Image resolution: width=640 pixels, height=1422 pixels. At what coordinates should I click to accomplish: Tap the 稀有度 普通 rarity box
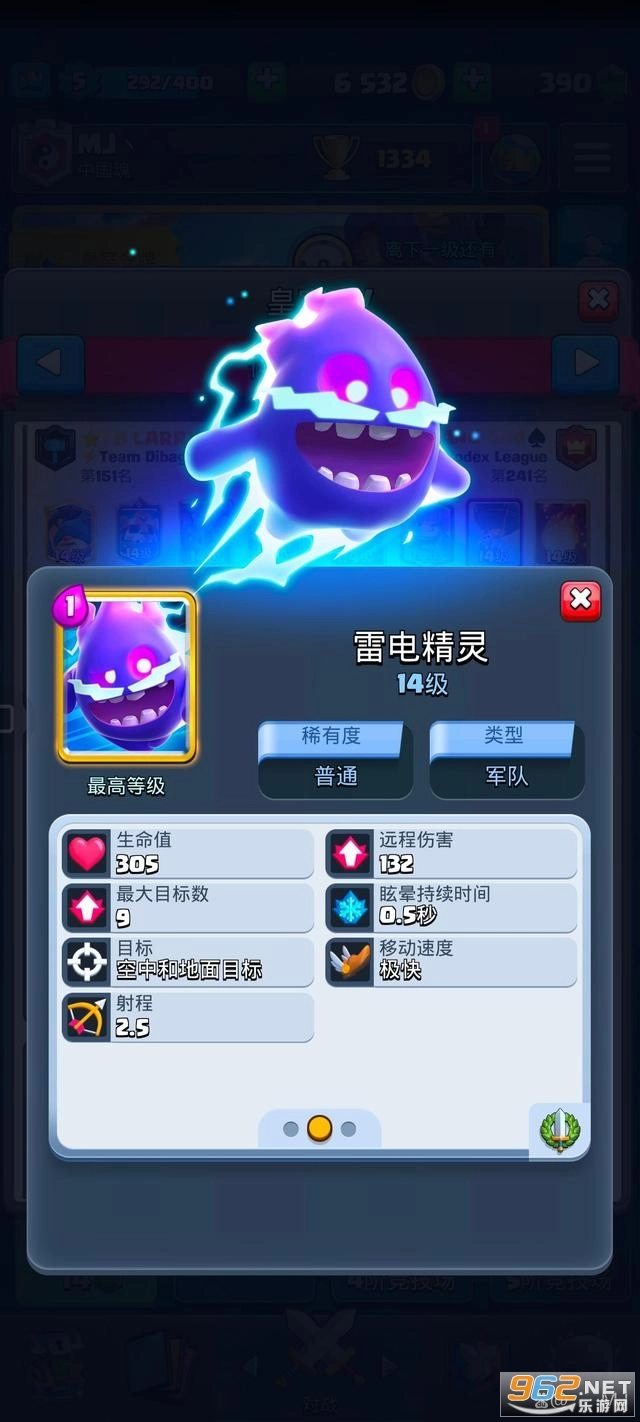coord(335,760)
